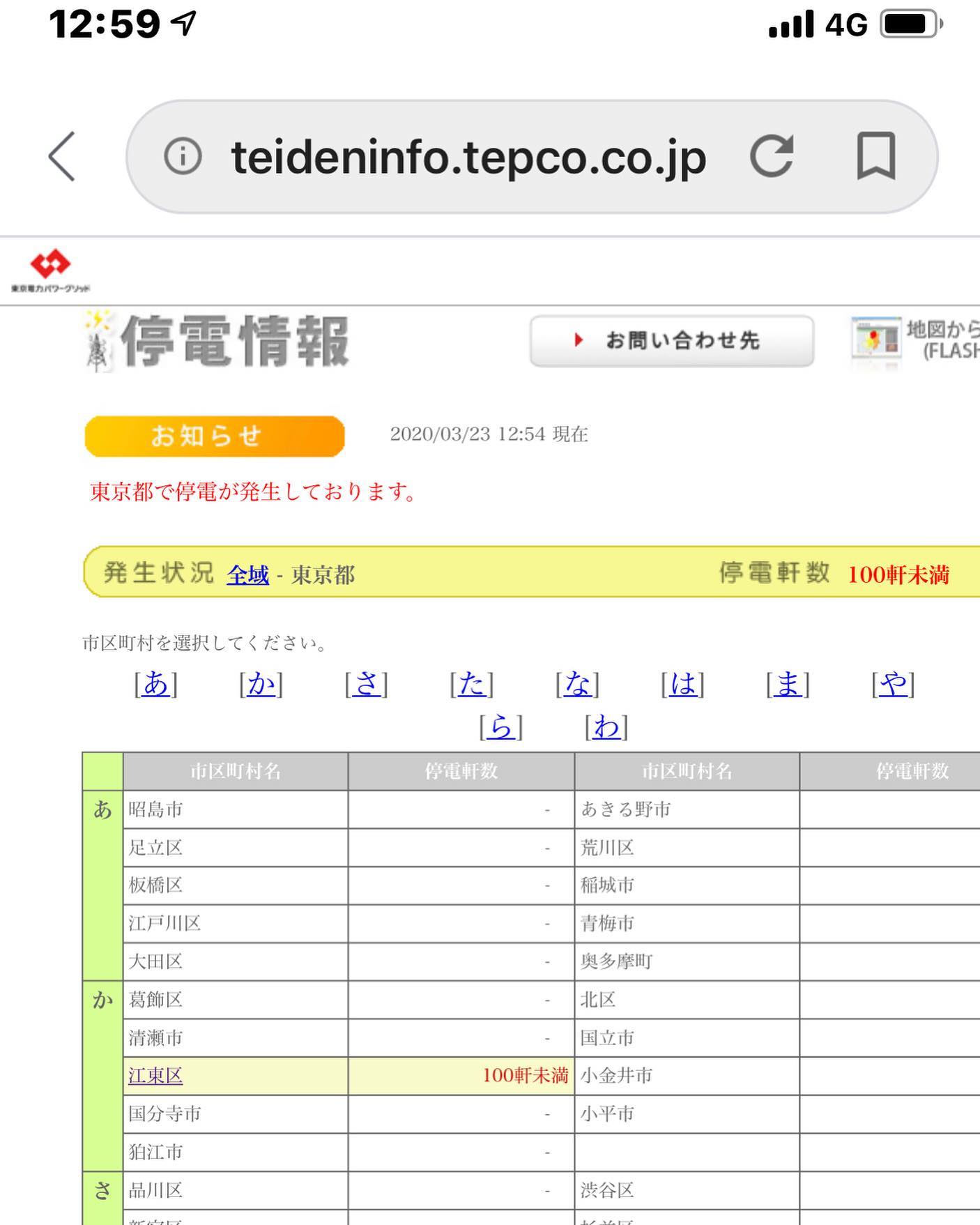Open the お問い合わせ先 contact button
Screen dimensions: 980x1225
671,341
